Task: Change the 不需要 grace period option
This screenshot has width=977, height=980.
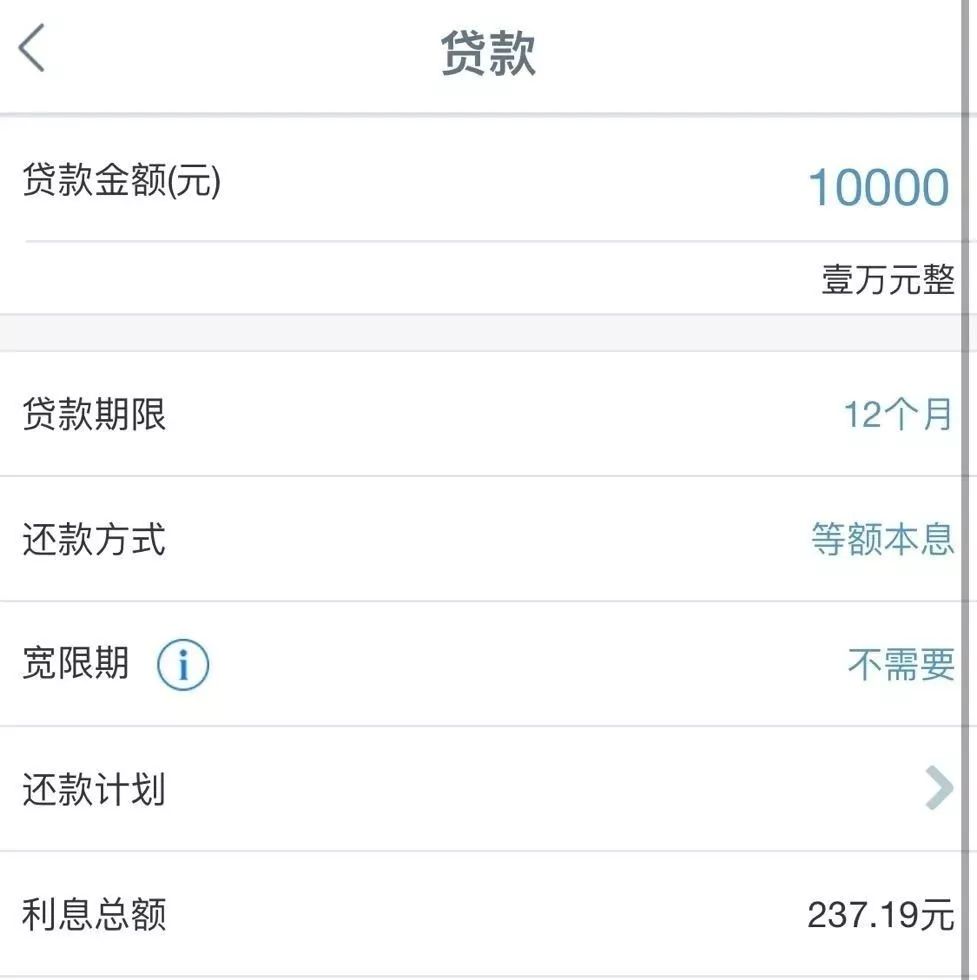Action: [x=898, y=665]
